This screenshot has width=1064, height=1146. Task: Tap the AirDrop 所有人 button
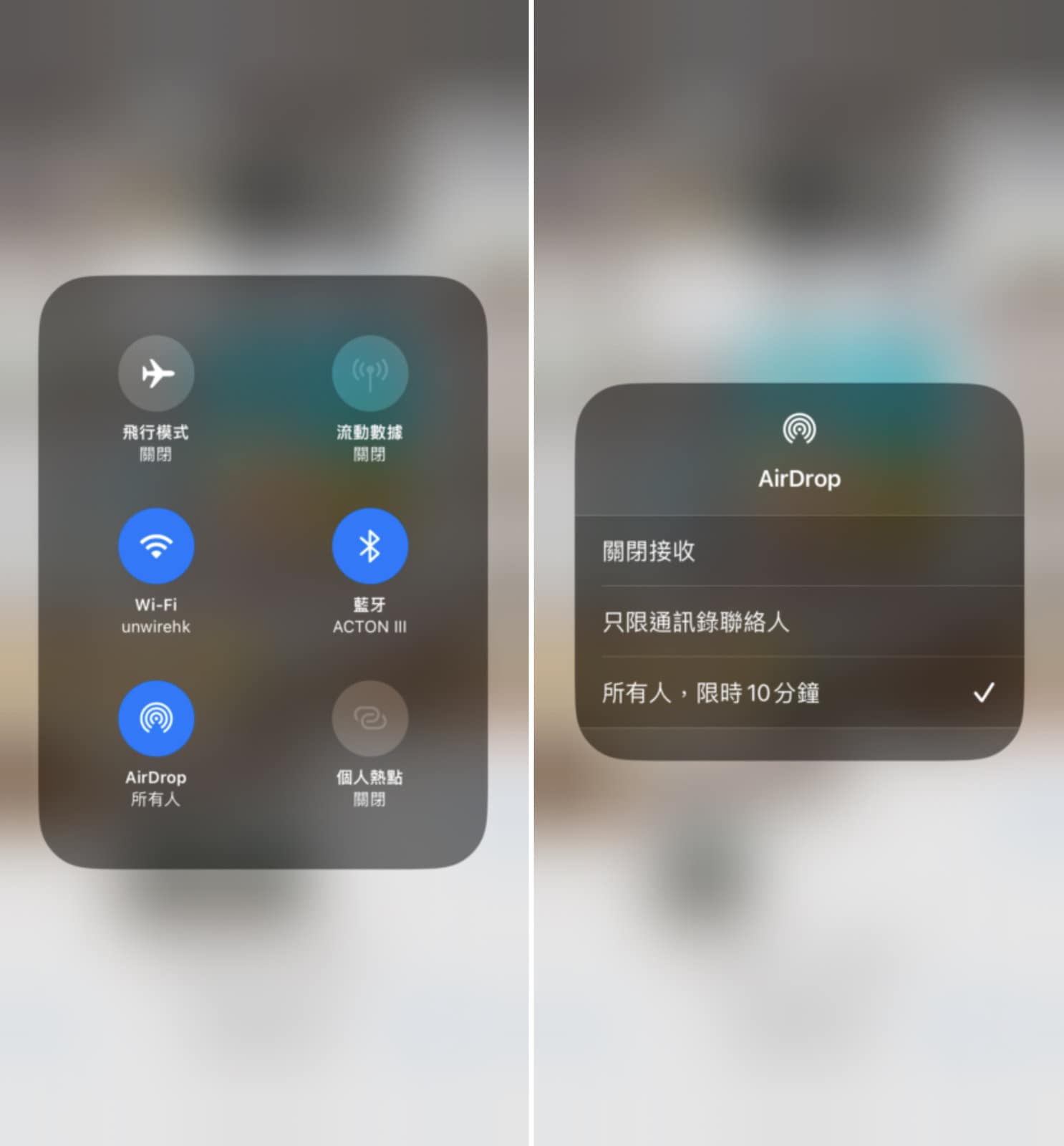click(x=156, y=718)
